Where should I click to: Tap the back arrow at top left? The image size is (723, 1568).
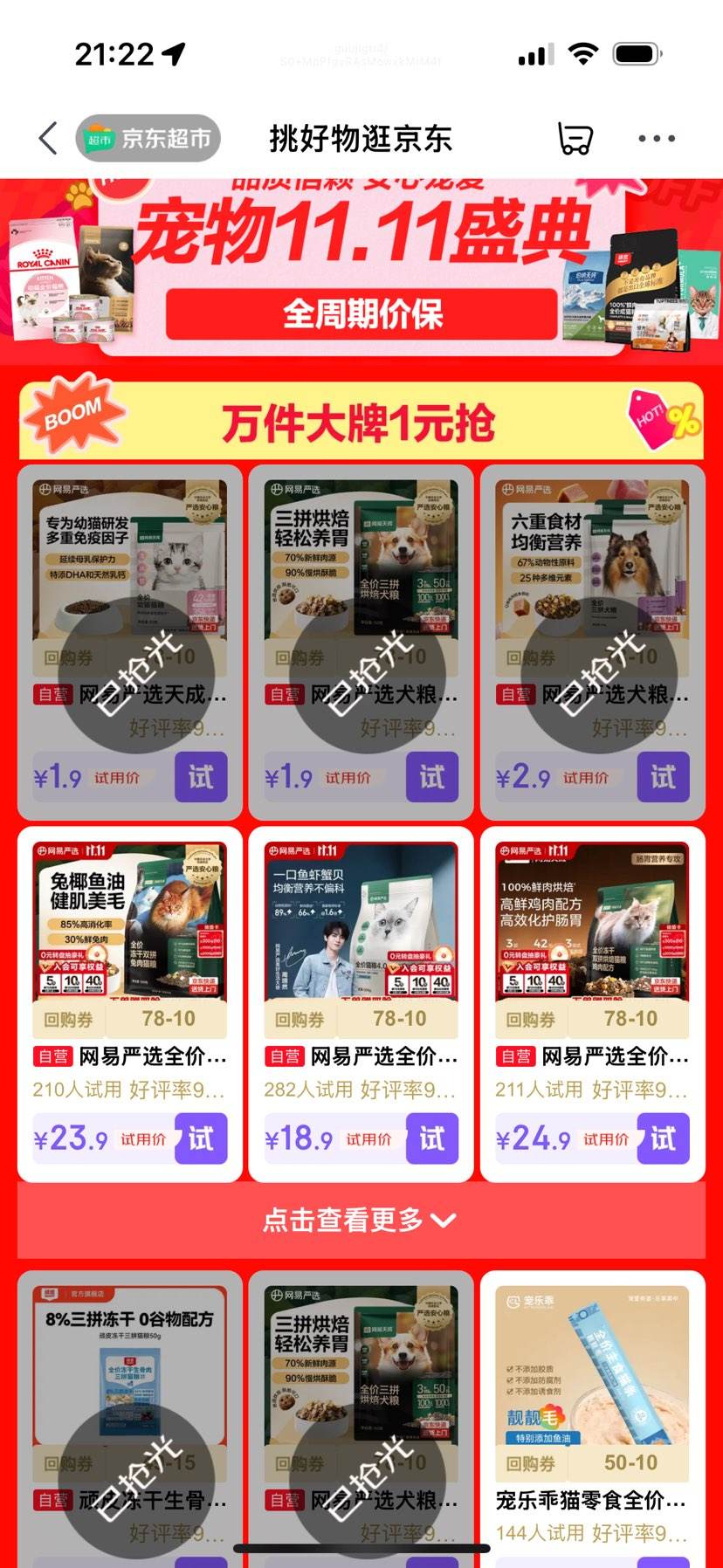coord(48,138)
